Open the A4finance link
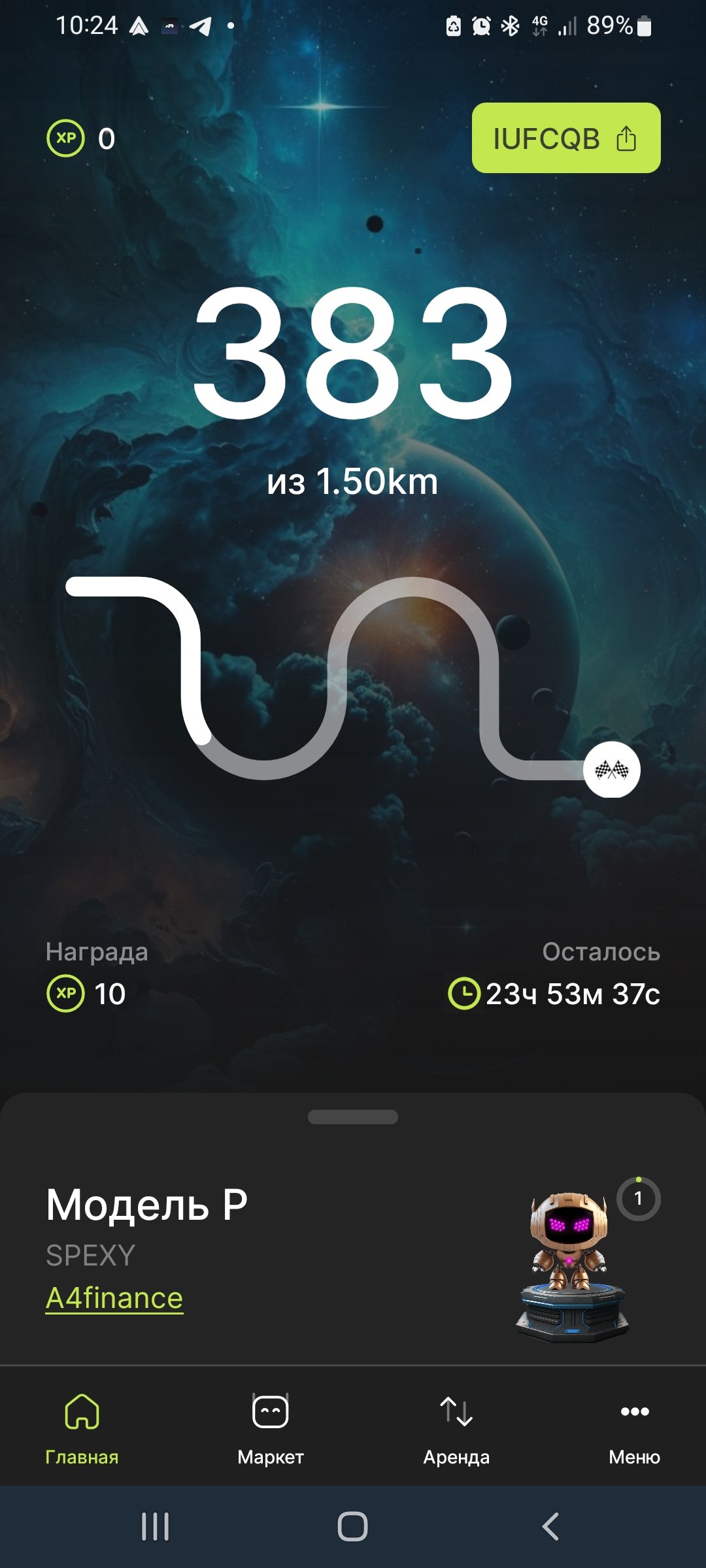The height and width of the screenshot is (1568, 706). click(x=114, y=1298)
